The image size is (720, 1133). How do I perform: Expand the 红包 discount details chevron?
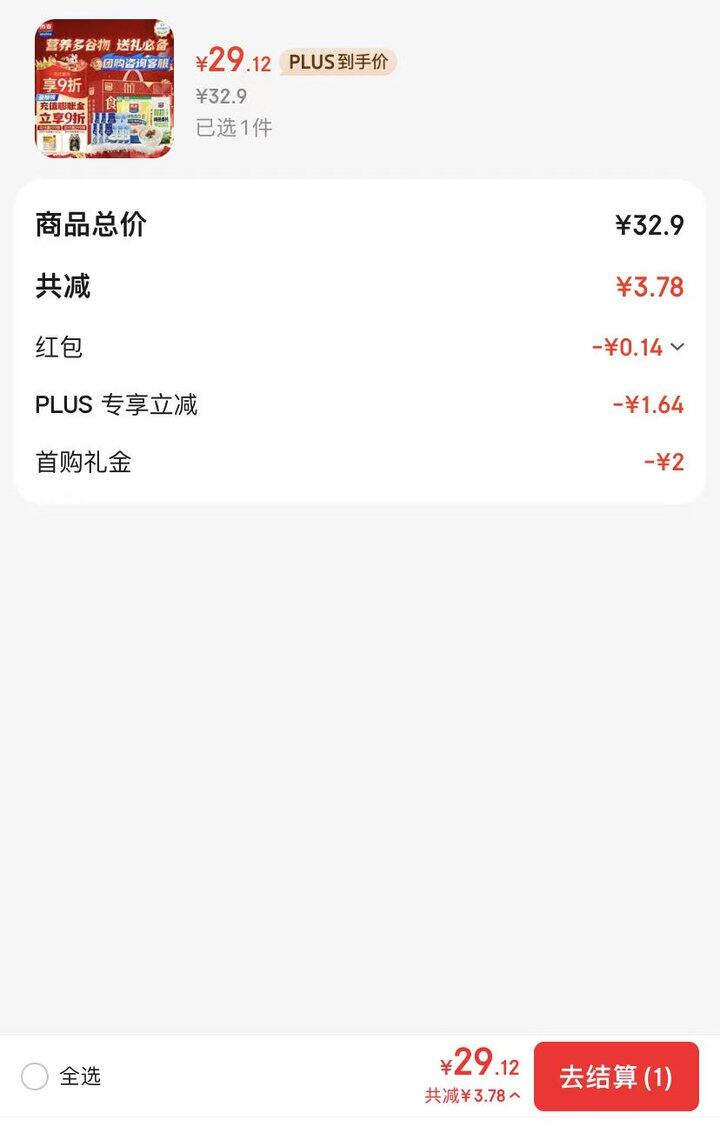[677, 347]
